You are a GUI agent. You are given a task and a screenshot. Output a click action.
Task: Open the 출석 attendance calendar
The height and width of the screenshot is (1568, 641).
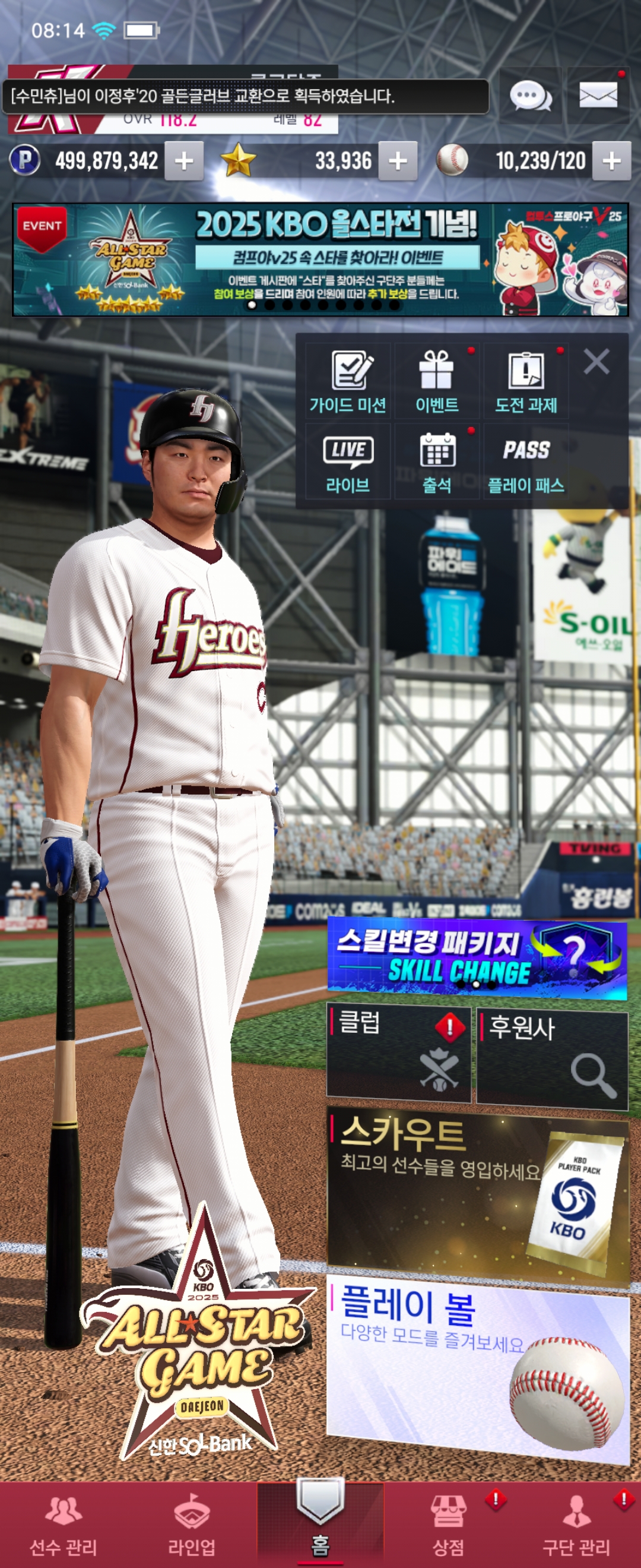click(x=437, y=463)
